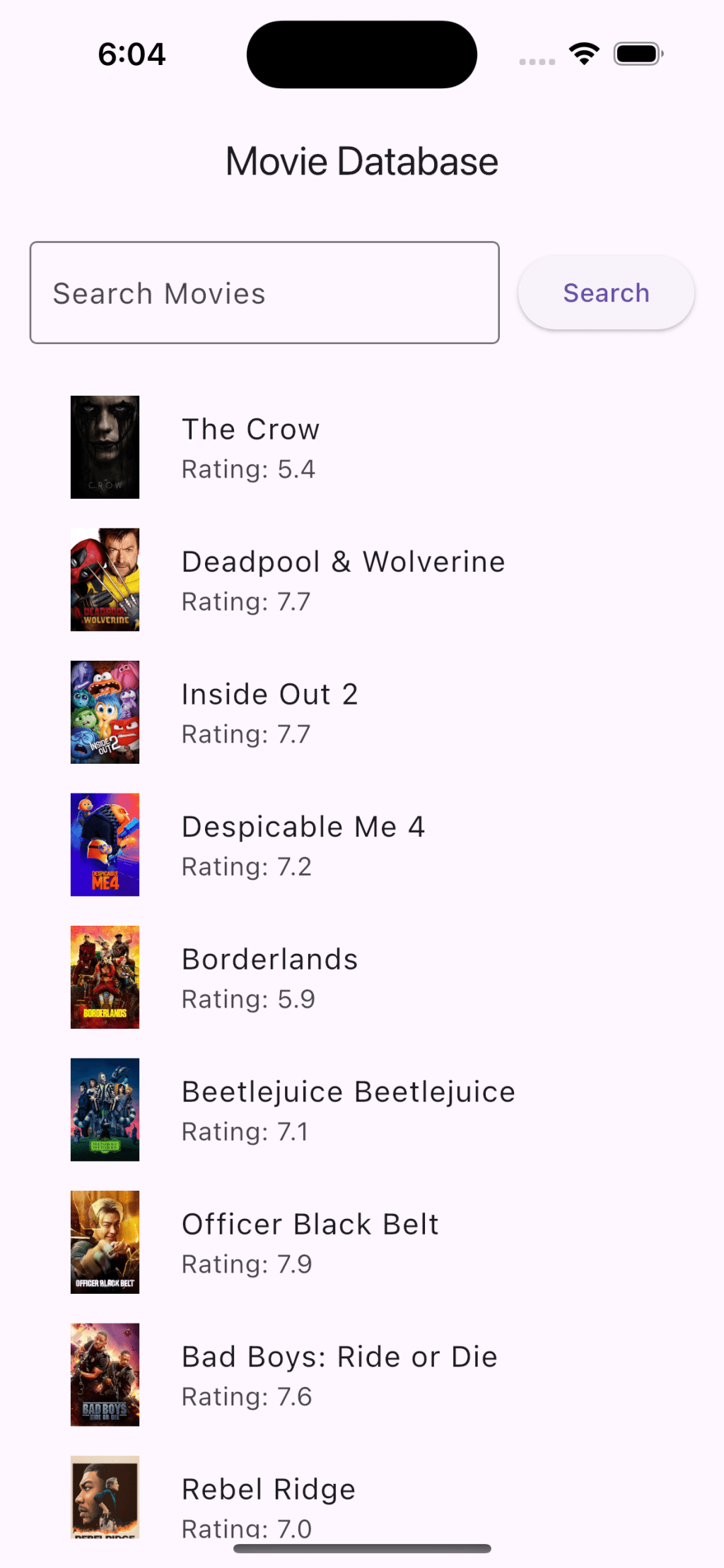Open Despicable Me 4 entry

(x=304, y=826)
